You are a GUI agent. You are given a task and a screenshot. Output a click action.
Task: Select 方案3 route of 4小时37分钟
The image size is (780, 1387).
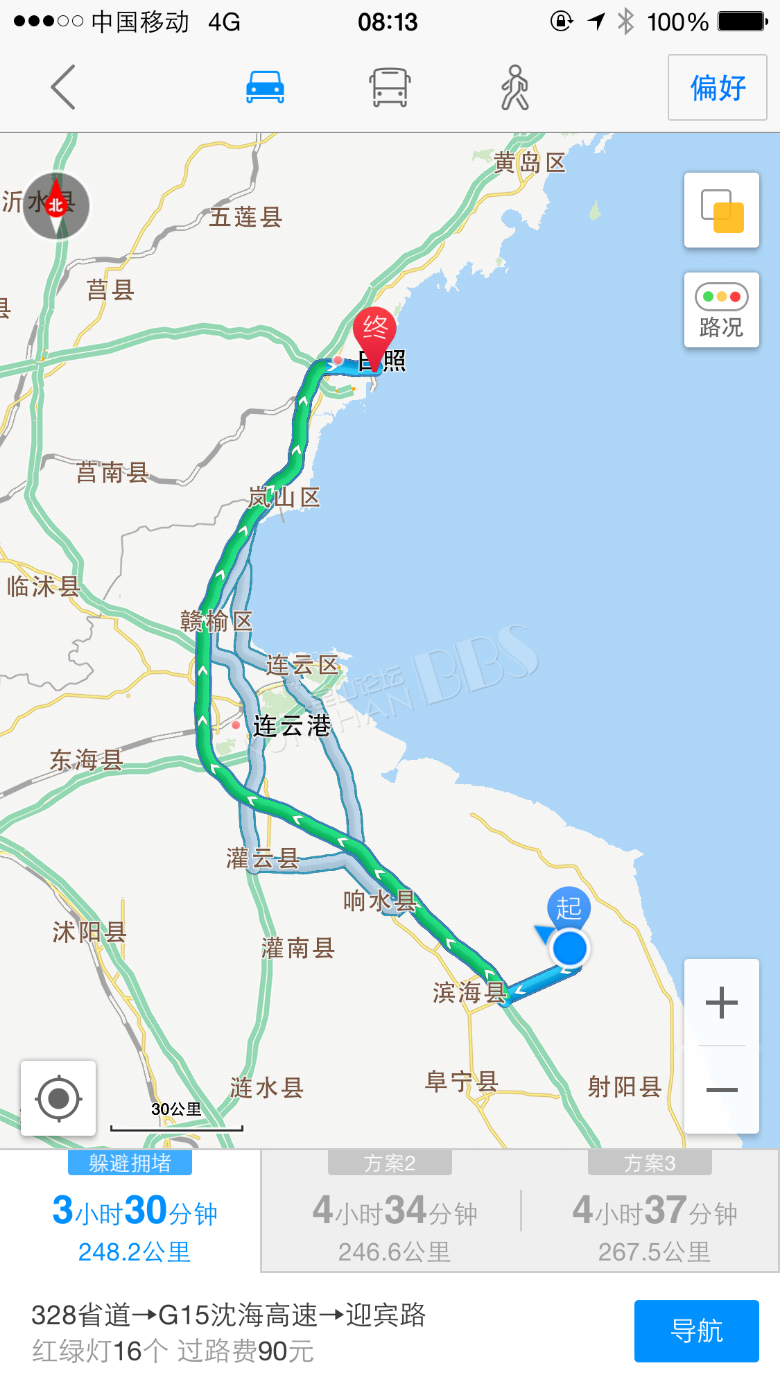tap(651, 1210)
